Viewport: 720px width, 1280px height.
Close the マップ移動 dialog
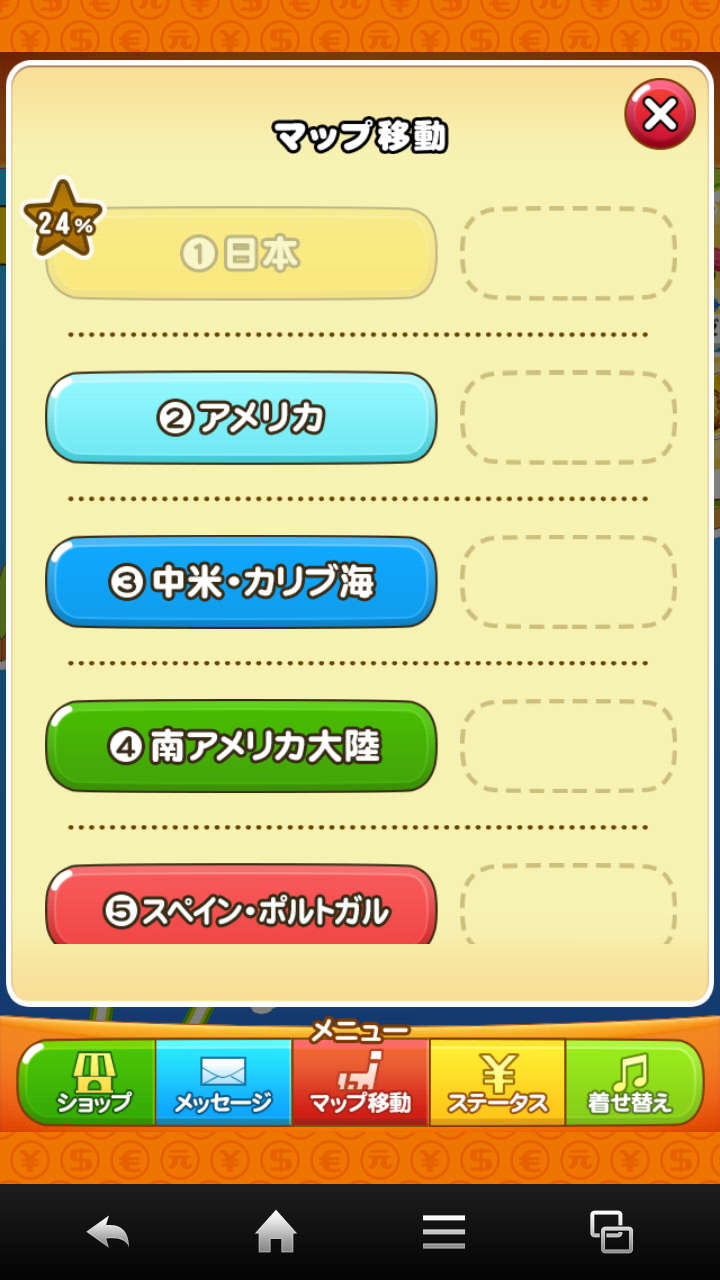tap(660, 114)
